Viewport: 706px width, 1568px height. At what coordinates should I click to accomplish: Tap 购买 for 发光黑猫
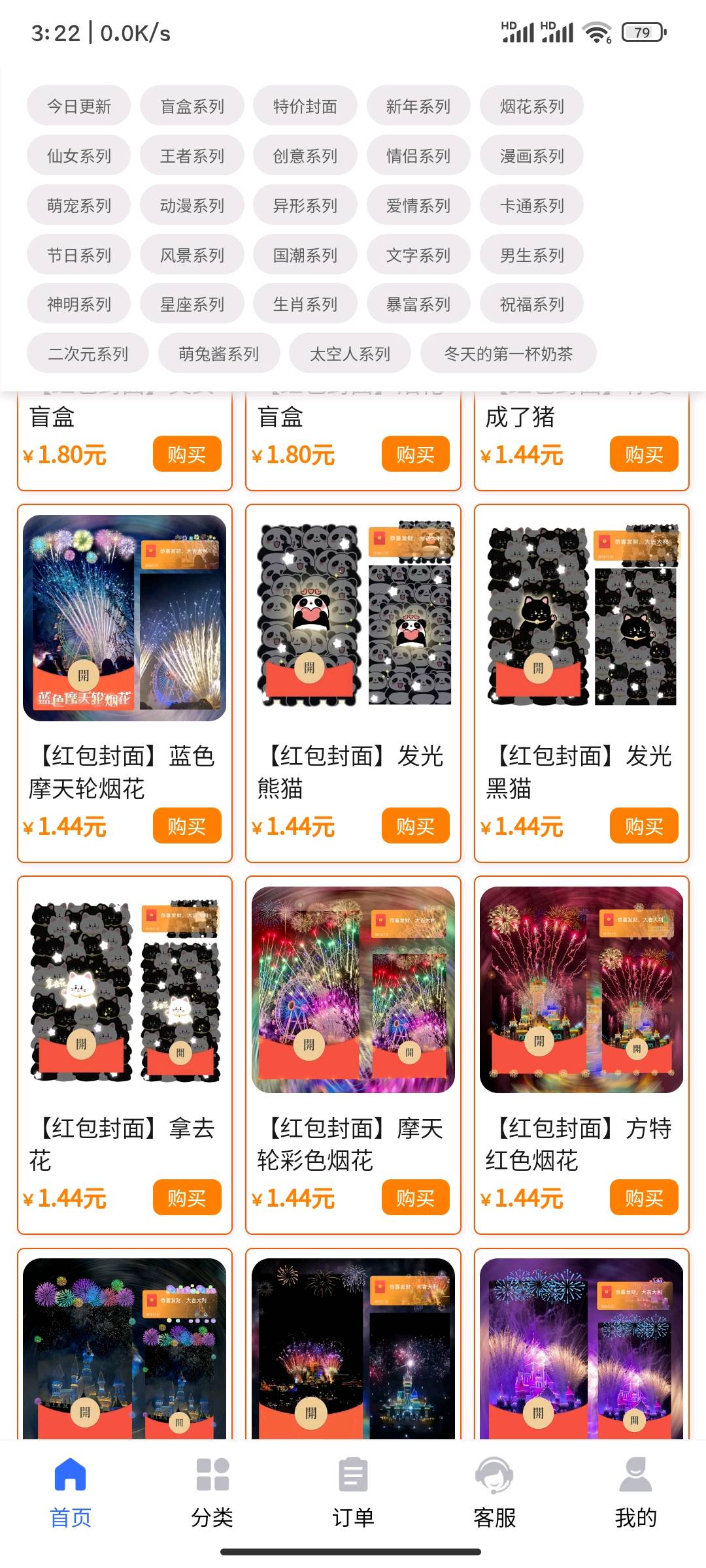pyautogui.click(x=643, y=826)
